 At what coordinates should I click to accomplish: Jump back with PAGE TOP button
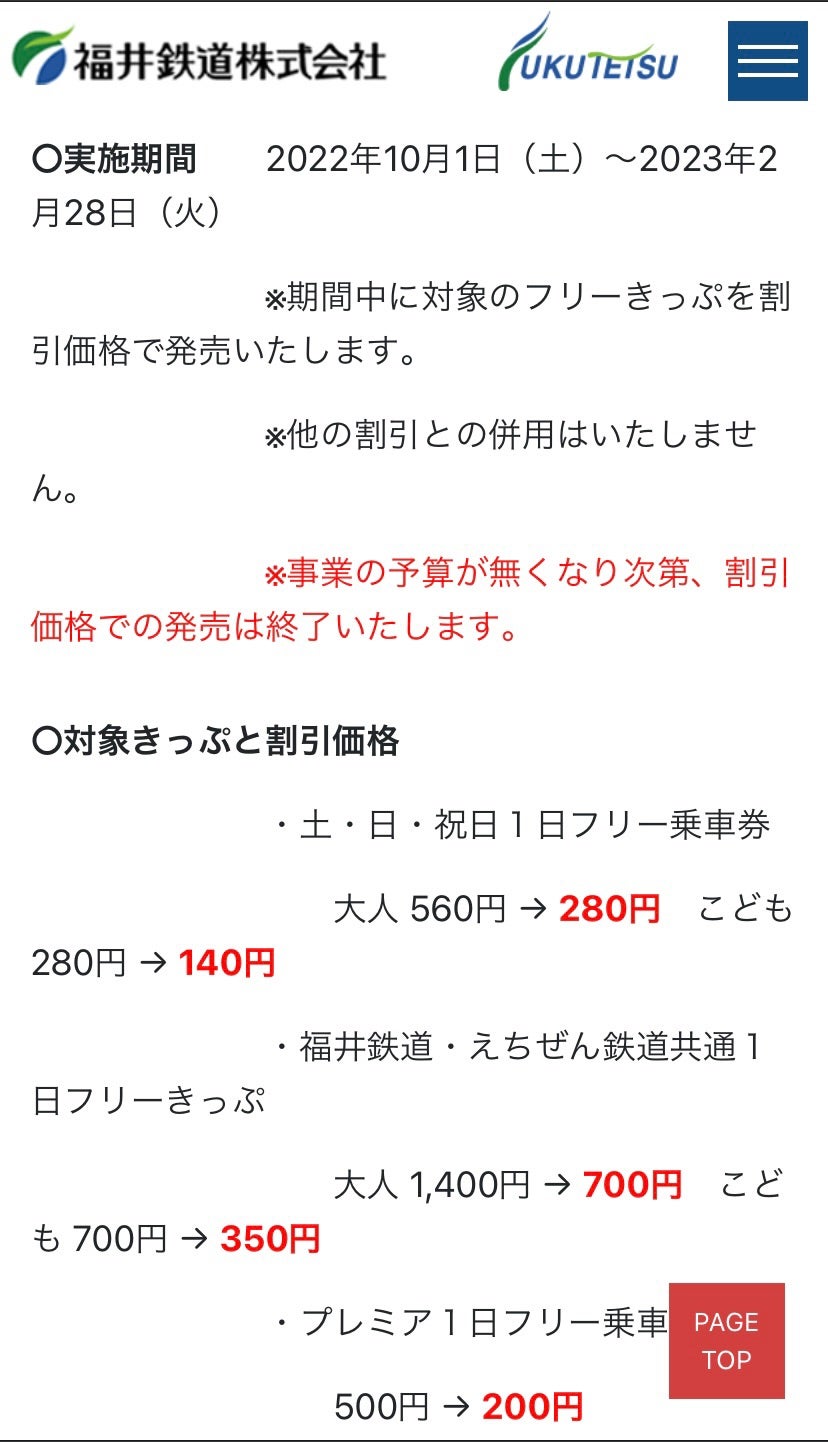(726, 1340)
